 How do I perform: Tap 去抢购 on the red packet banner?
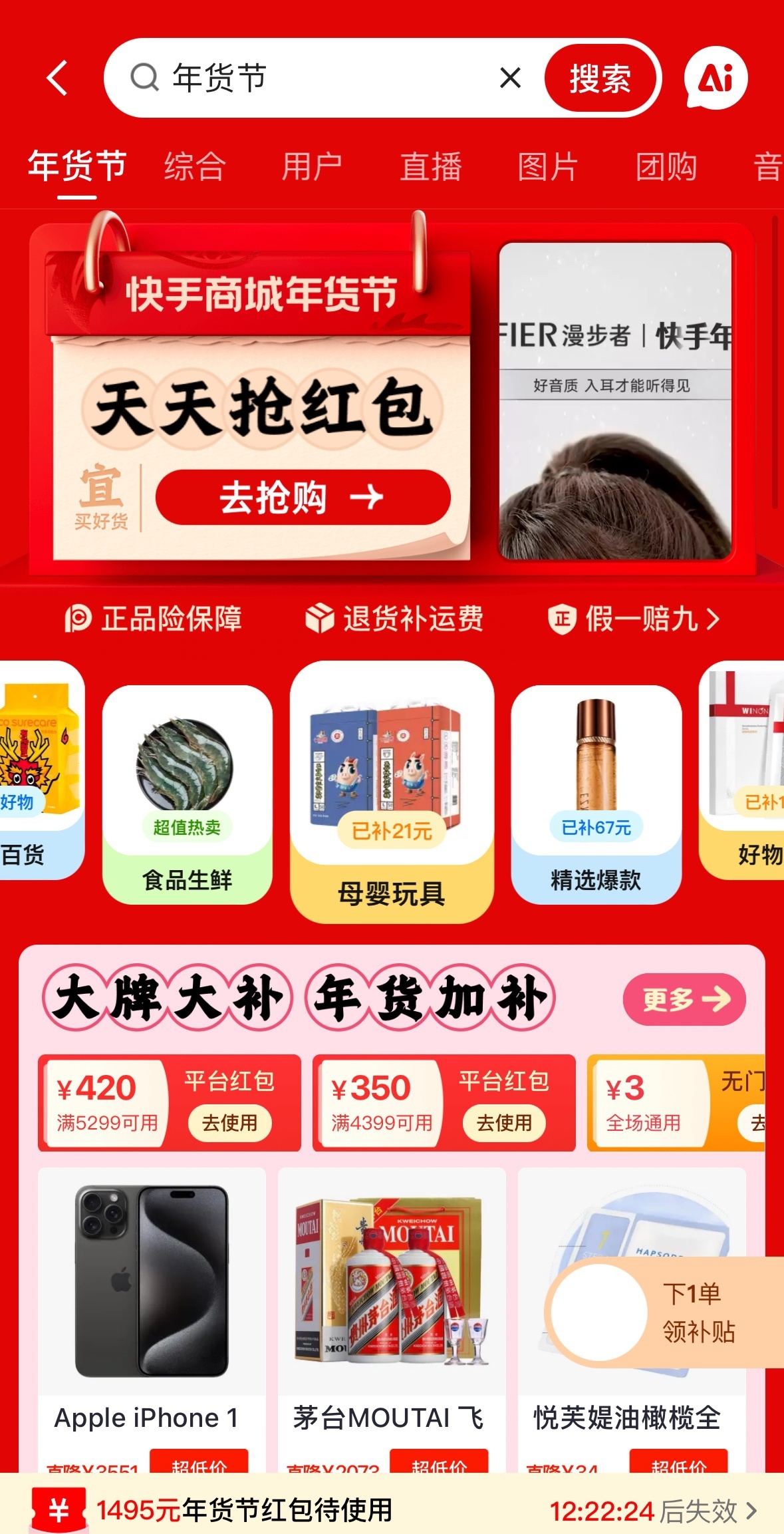point(303,497)
